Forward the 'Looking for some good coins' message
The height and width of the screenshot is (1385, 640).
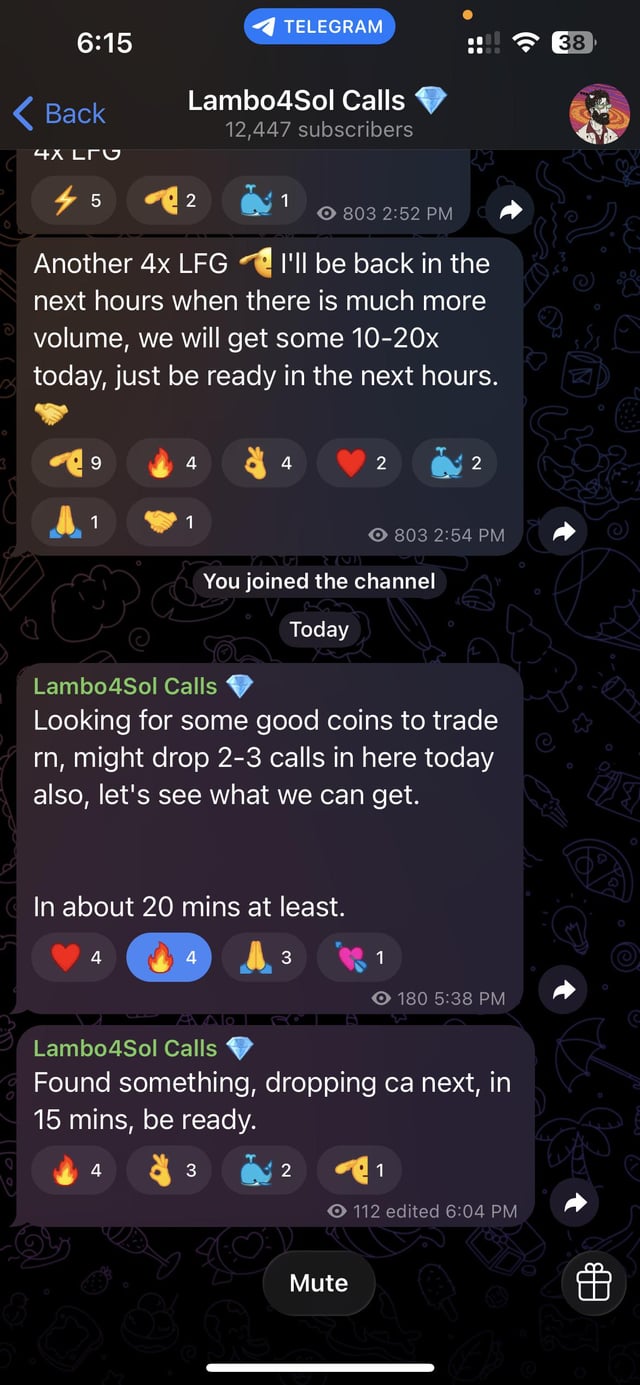click(564, 989)
